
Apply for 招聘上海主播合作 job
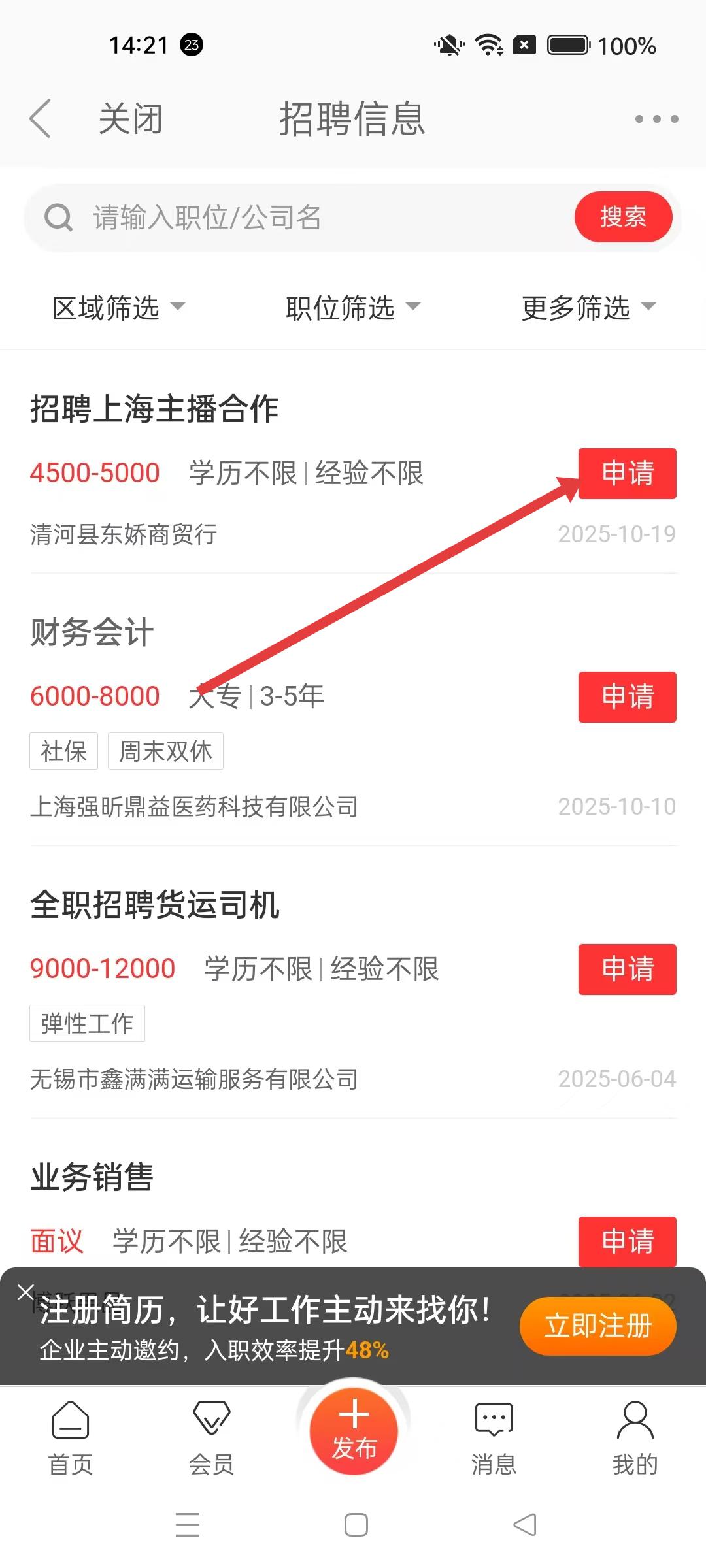point(627,474)
